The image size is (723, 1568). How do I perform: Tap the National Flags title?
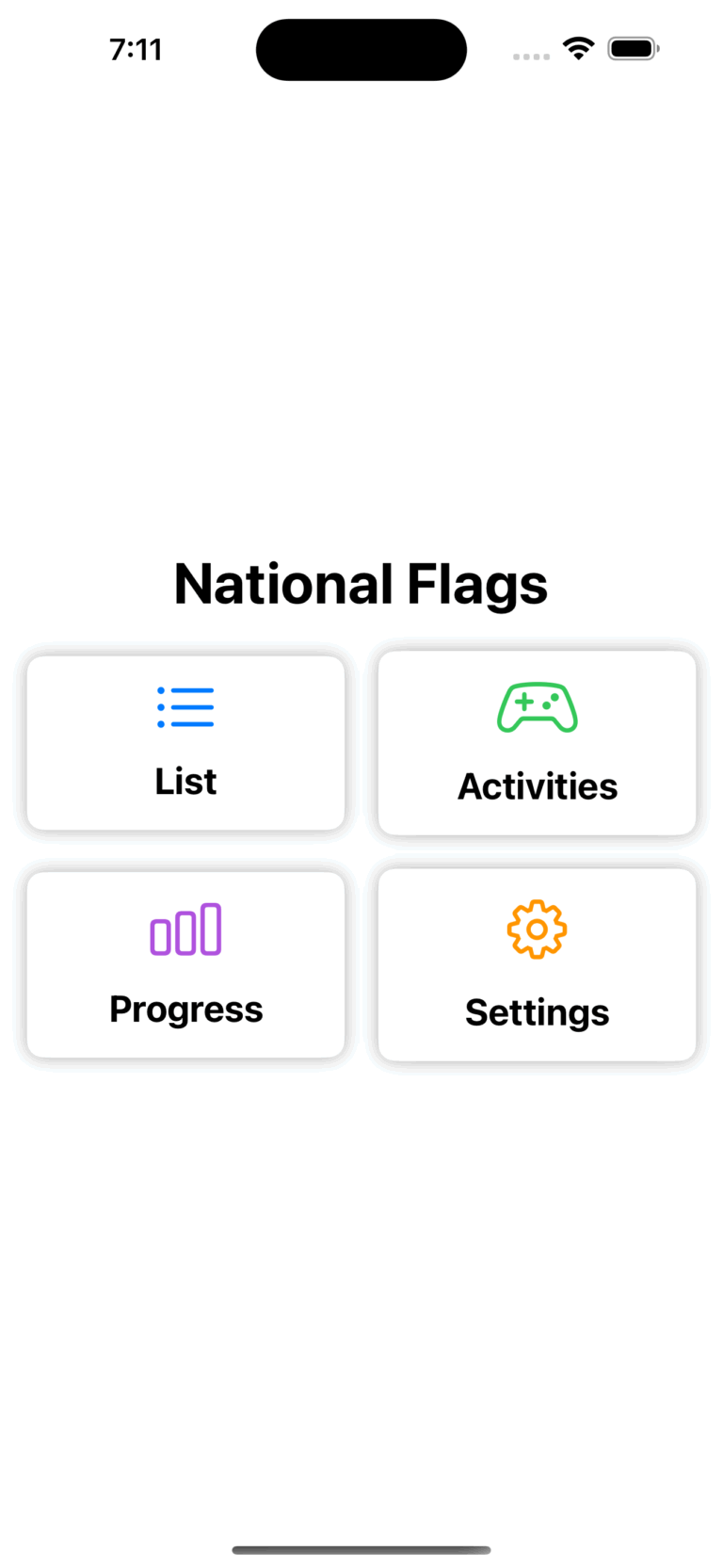coord(361,584)
